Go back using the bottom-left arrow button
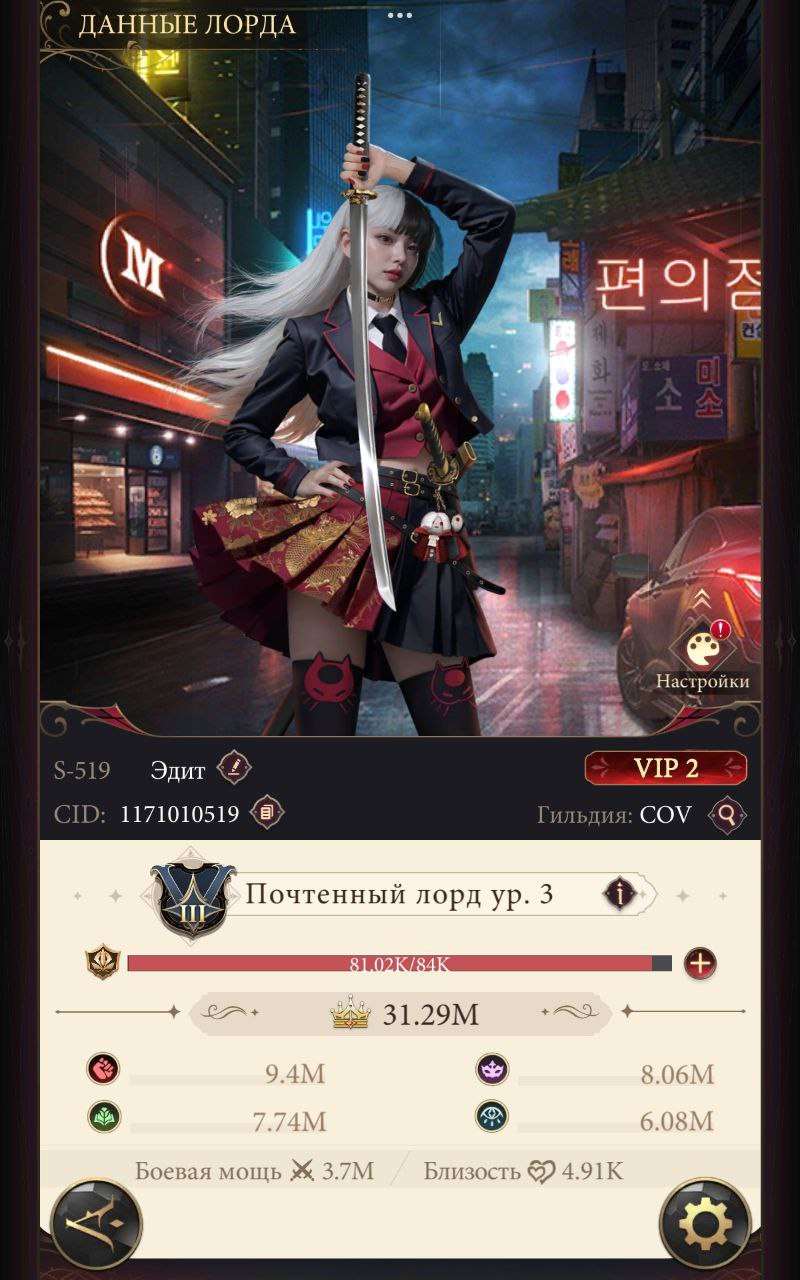The image size is (800, 1280). pos(96,1224)
